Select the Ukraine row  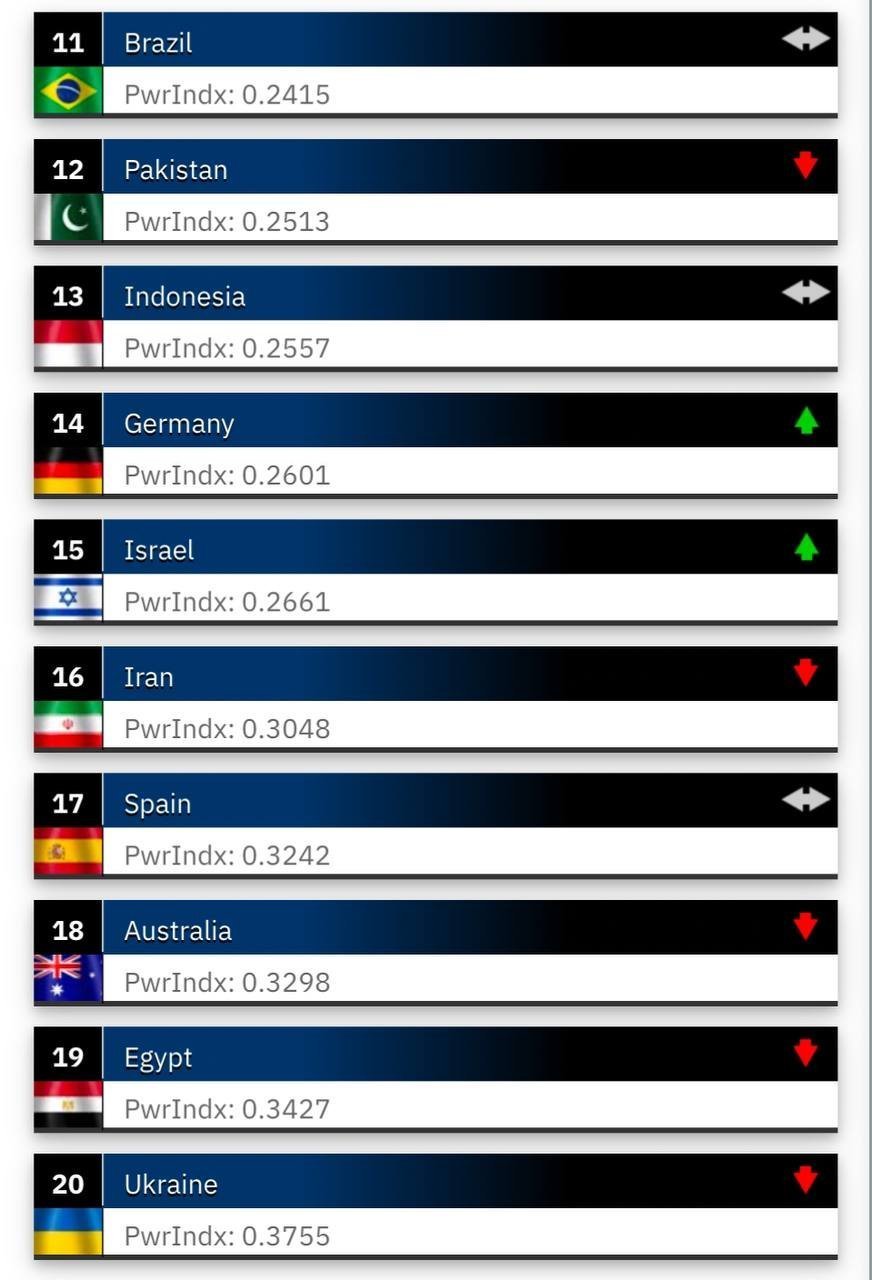point(170,1185)
